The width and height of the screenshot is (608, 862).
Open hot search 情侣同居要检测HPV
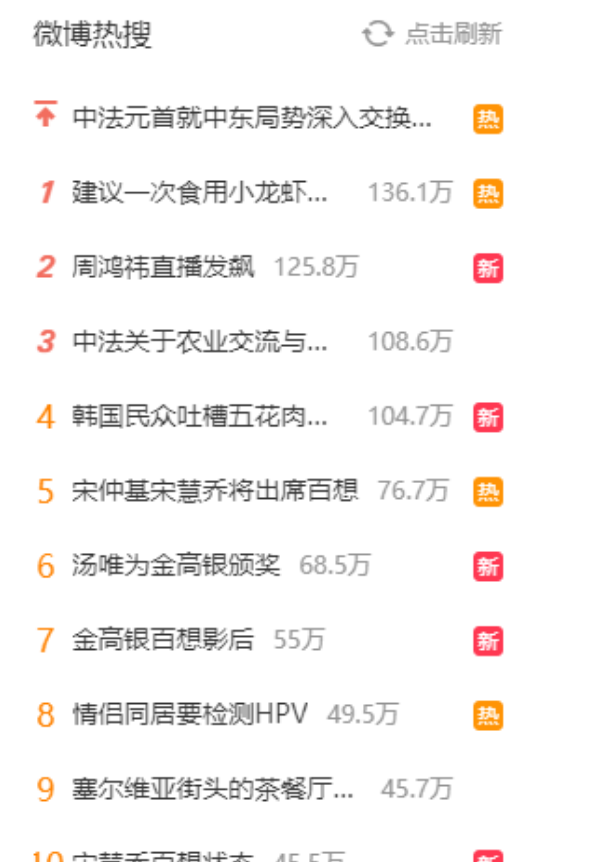[190, 714]
